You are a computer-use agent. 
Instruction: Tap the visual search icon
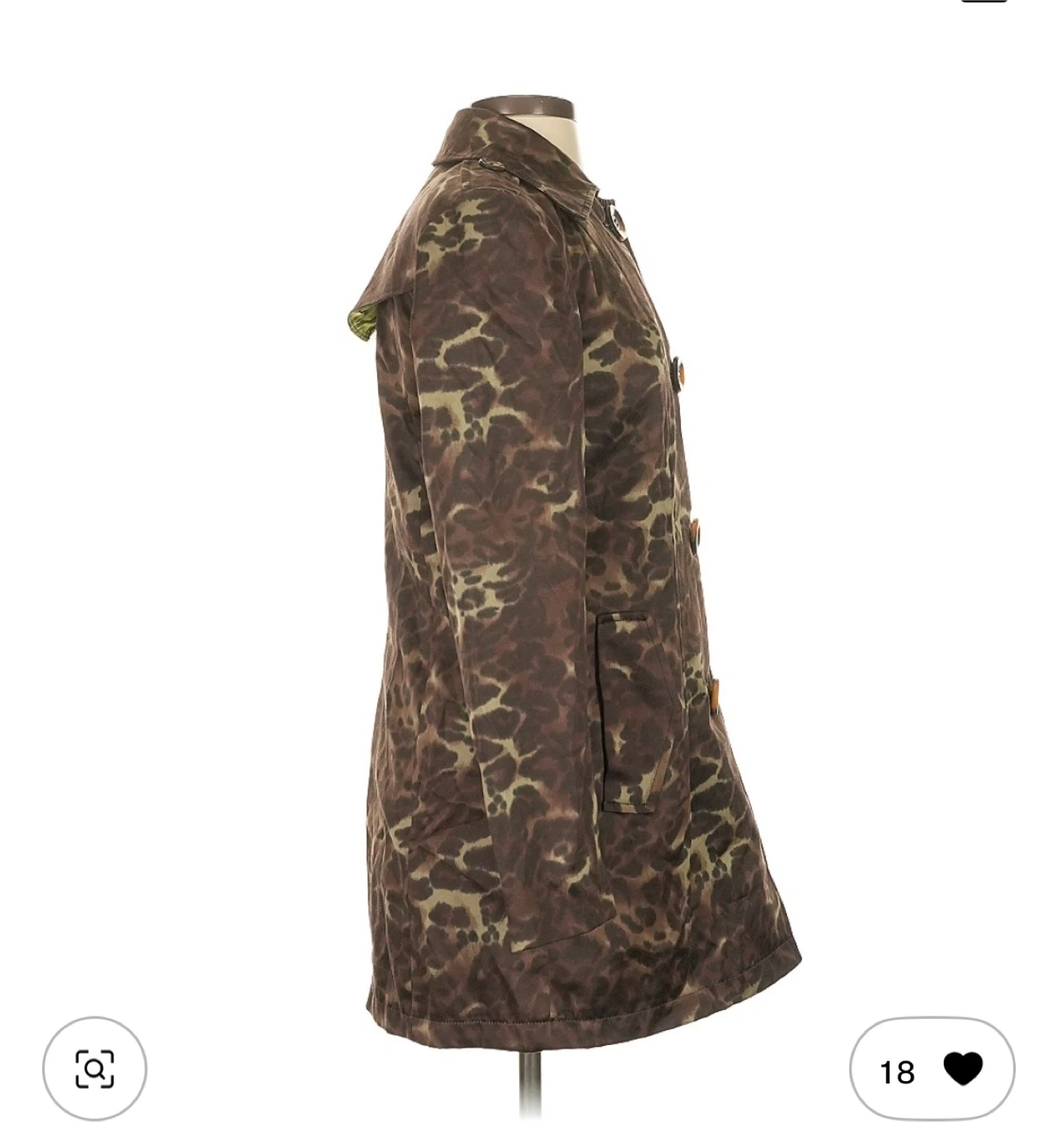tap(94, 1068)
